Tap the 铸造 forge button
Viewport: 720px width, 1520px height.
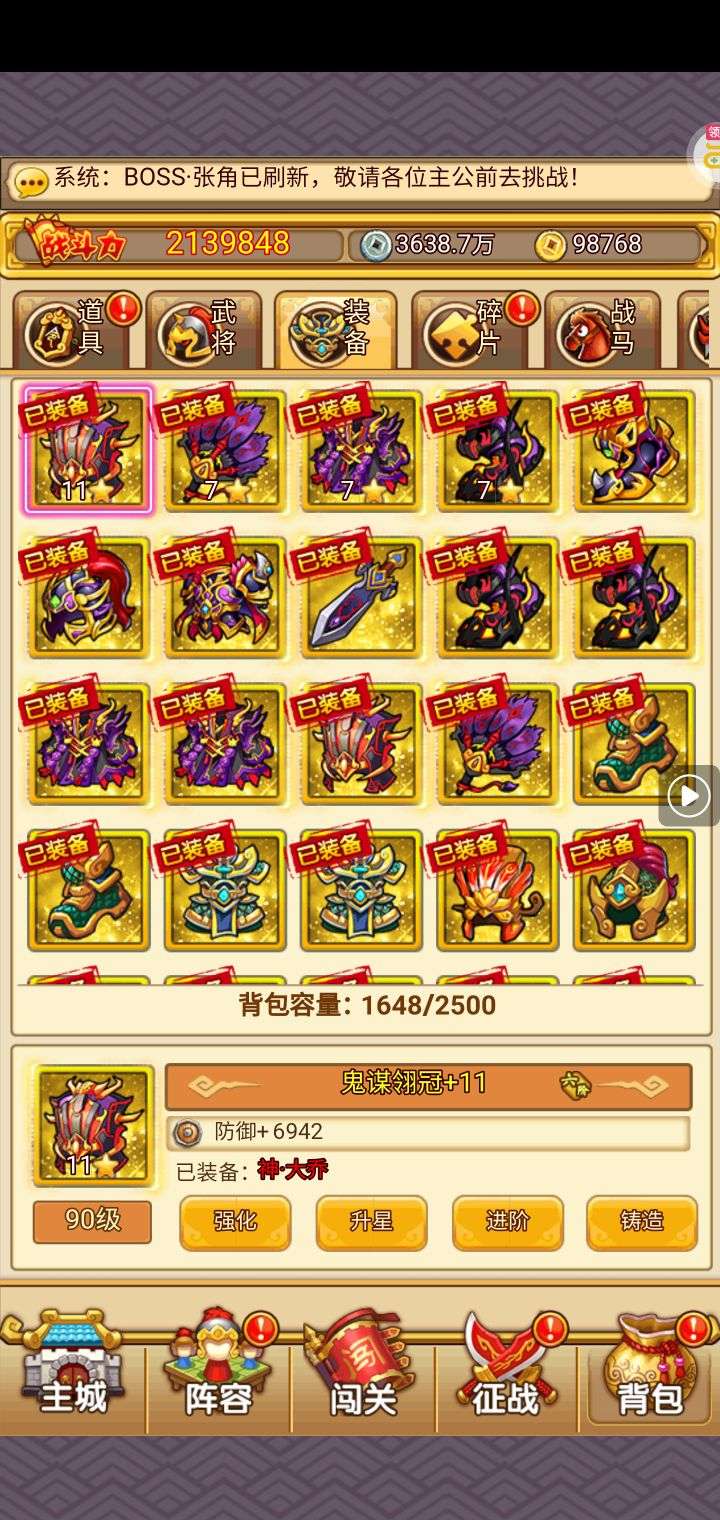point(641,1222)
